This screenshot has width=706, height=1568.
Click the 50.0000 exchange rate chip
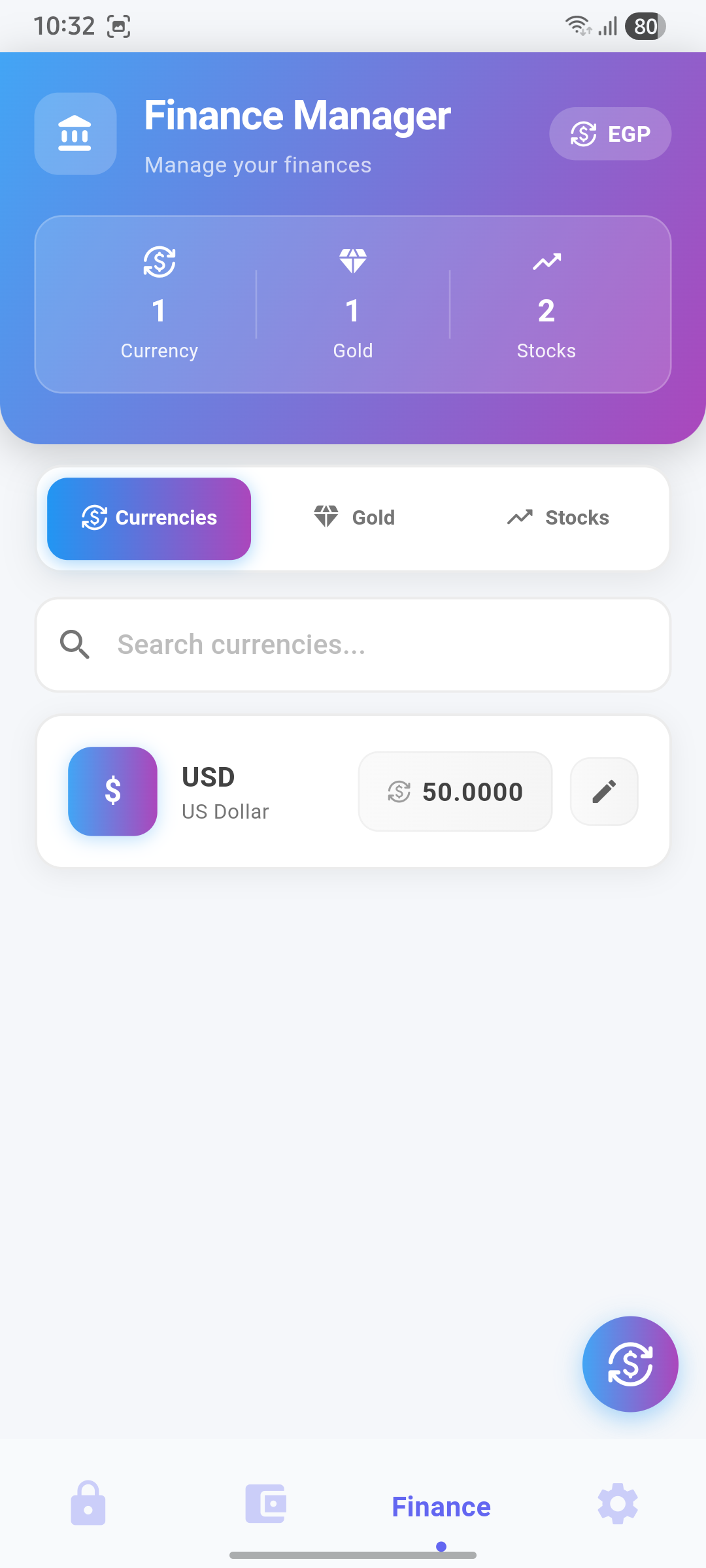click(x=455, y=791)
